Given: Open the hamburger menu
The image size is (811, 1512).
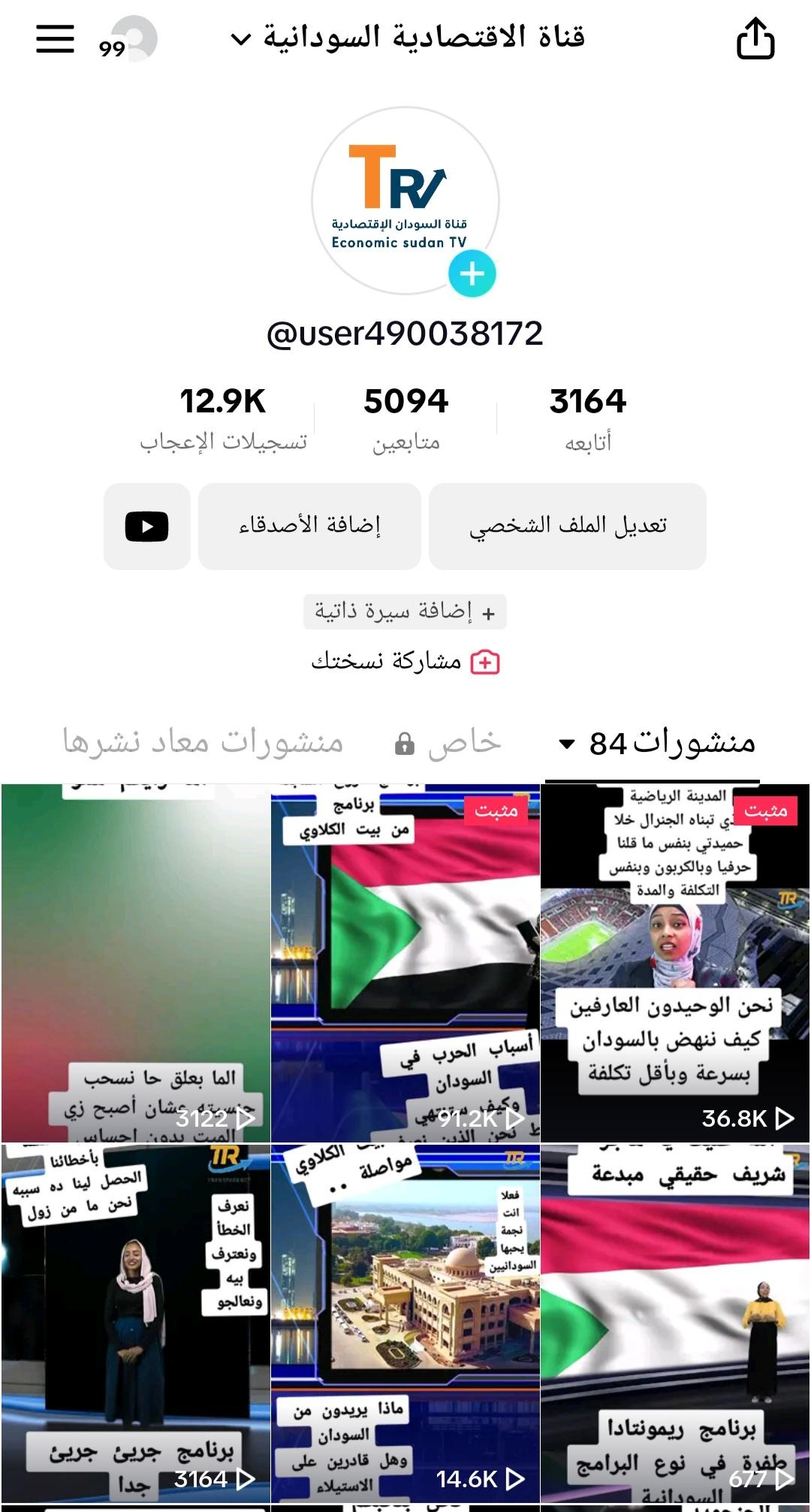Looking at the screenshot, I should click(55, 38).
